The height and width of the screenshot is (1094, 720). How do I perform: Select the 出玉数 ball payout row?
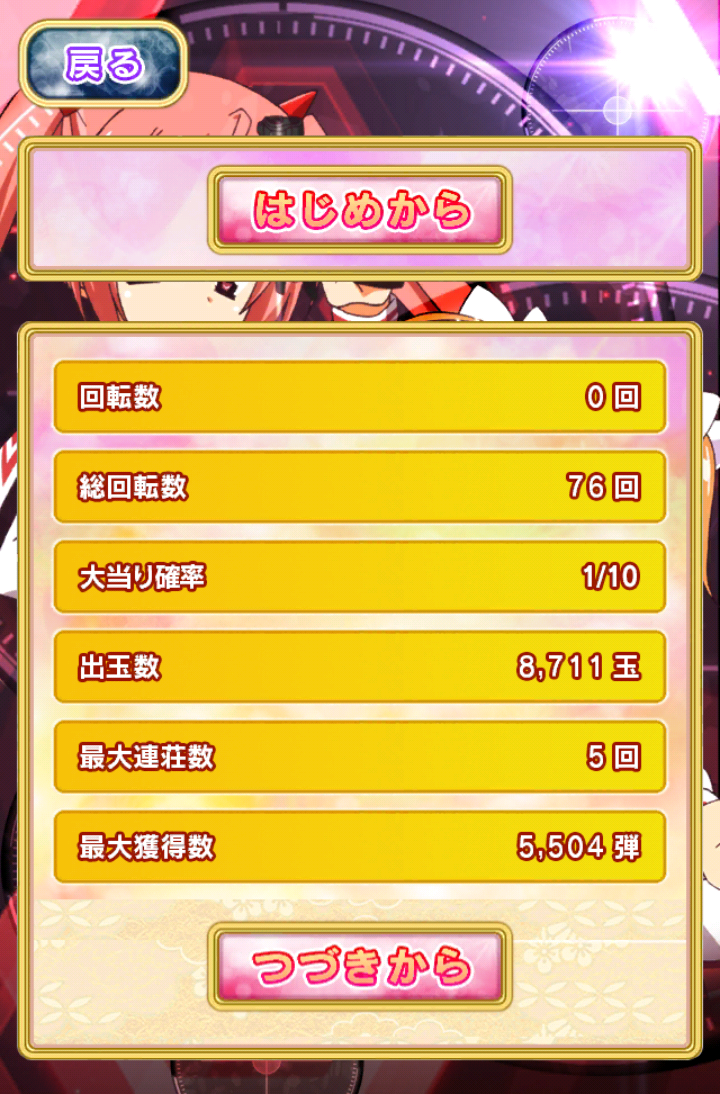360,666
